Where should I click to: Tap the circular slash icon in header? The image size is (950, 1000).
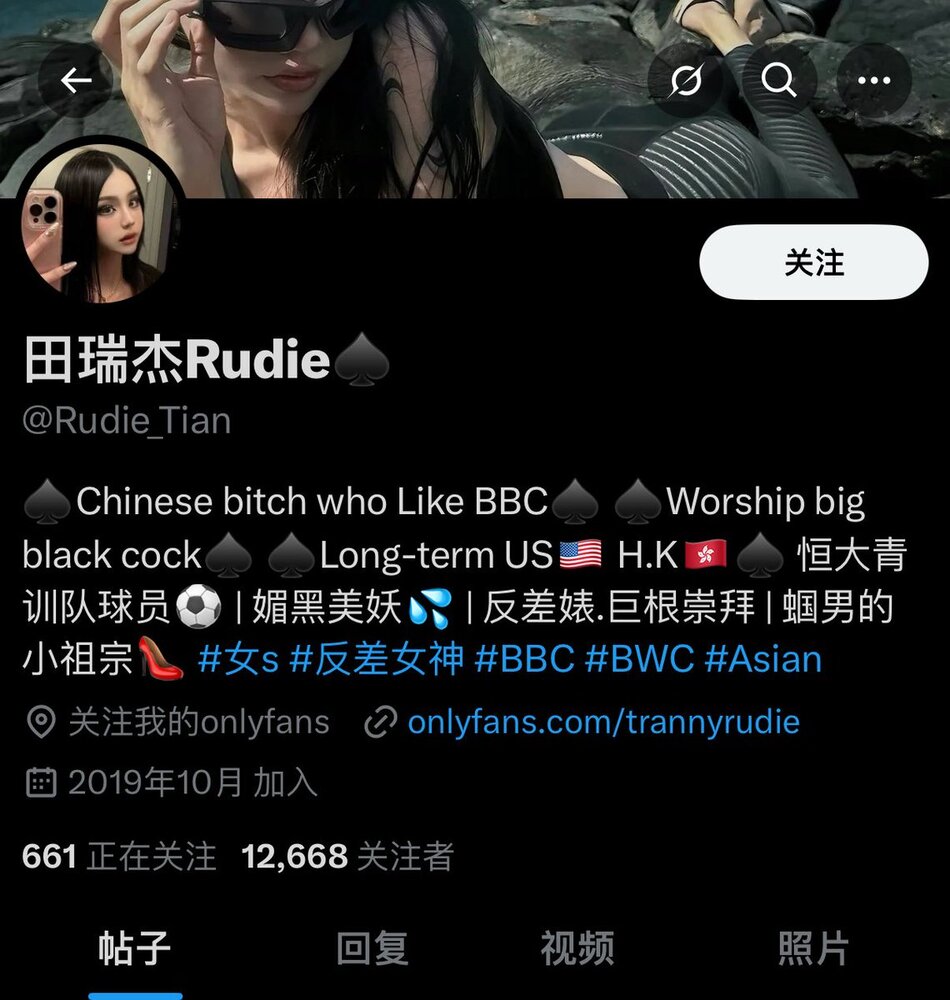coord(686,82)
